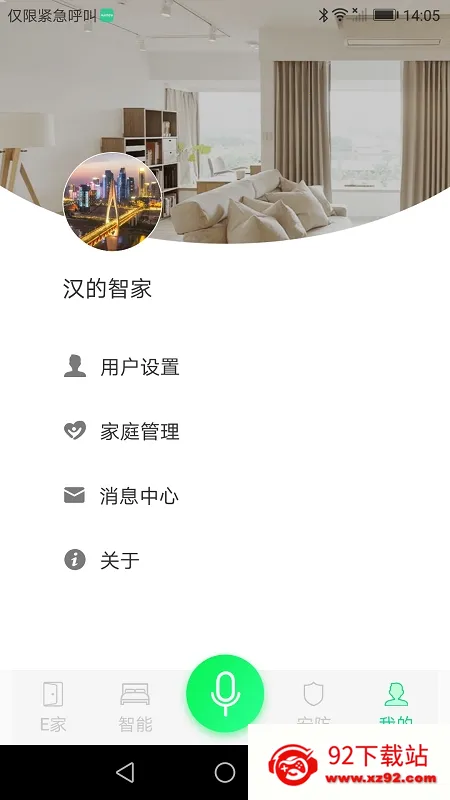Select the 我的 profile tab
Viewport: 450px width, 800px height.
[x=396, y=702]
